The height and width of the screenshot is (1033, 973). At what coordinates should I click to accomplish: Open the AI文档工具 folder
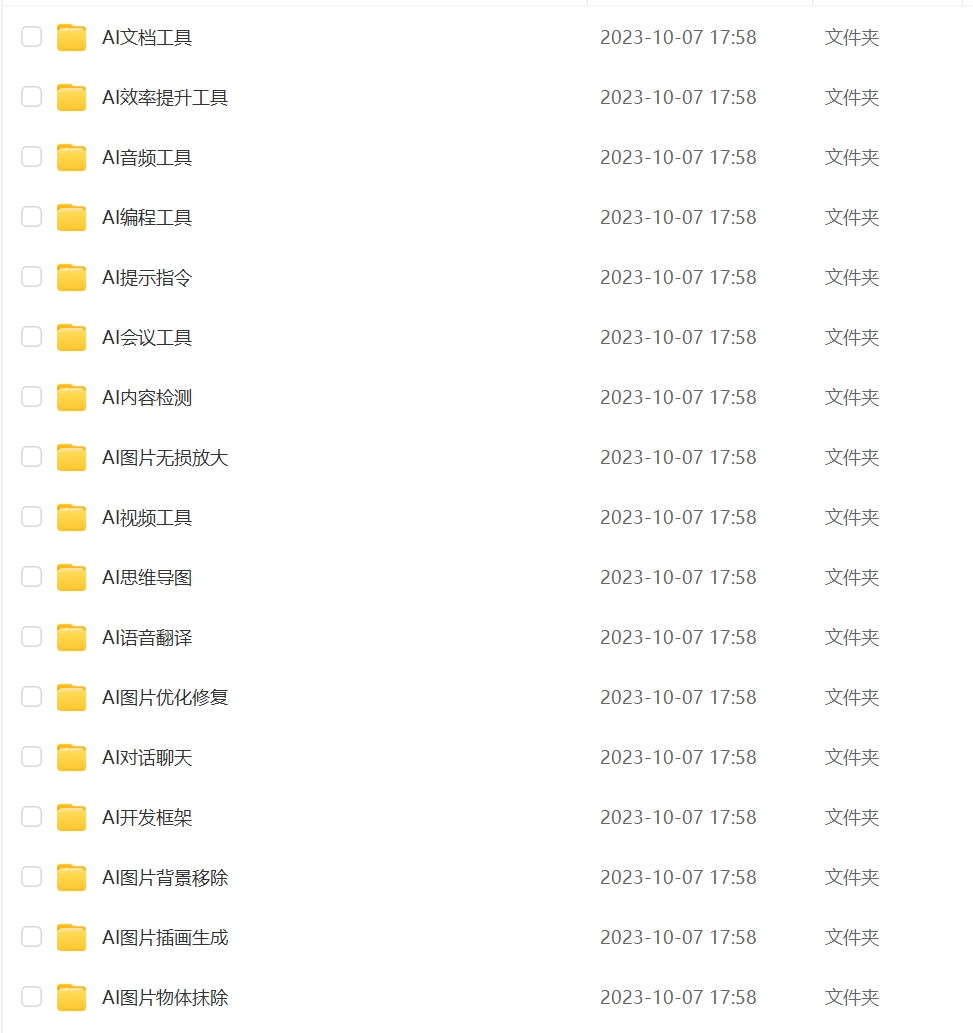[147, 38]
